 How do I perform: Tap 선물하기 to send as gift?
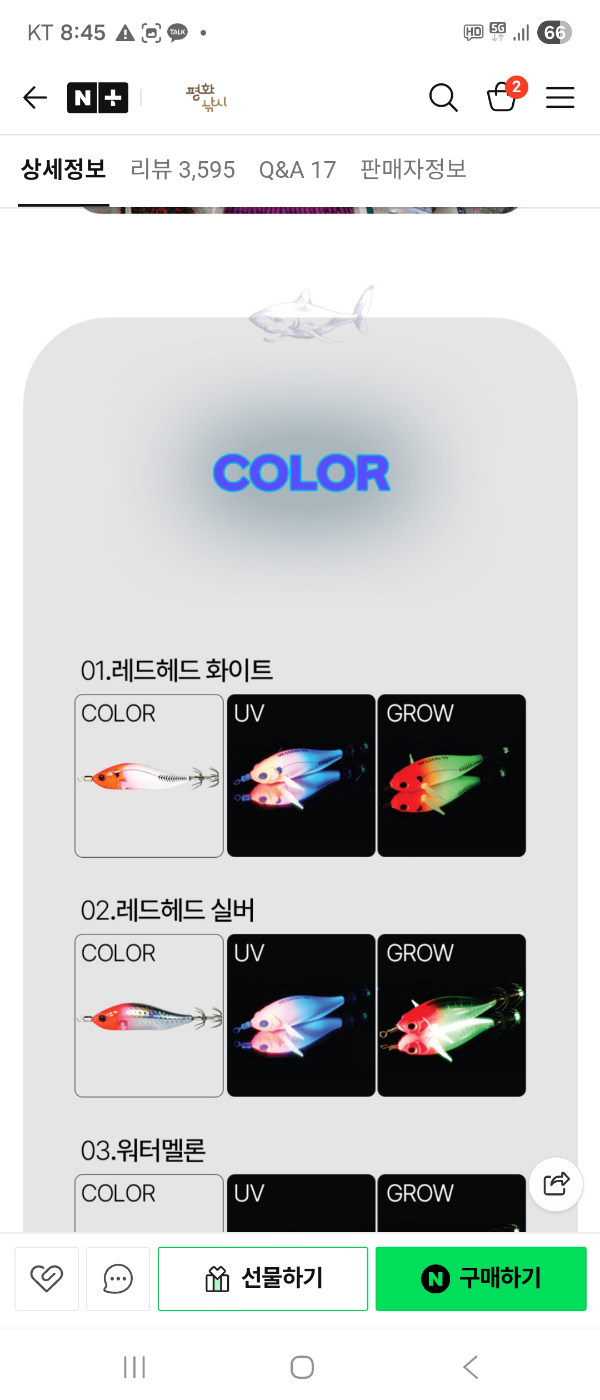263,1278
